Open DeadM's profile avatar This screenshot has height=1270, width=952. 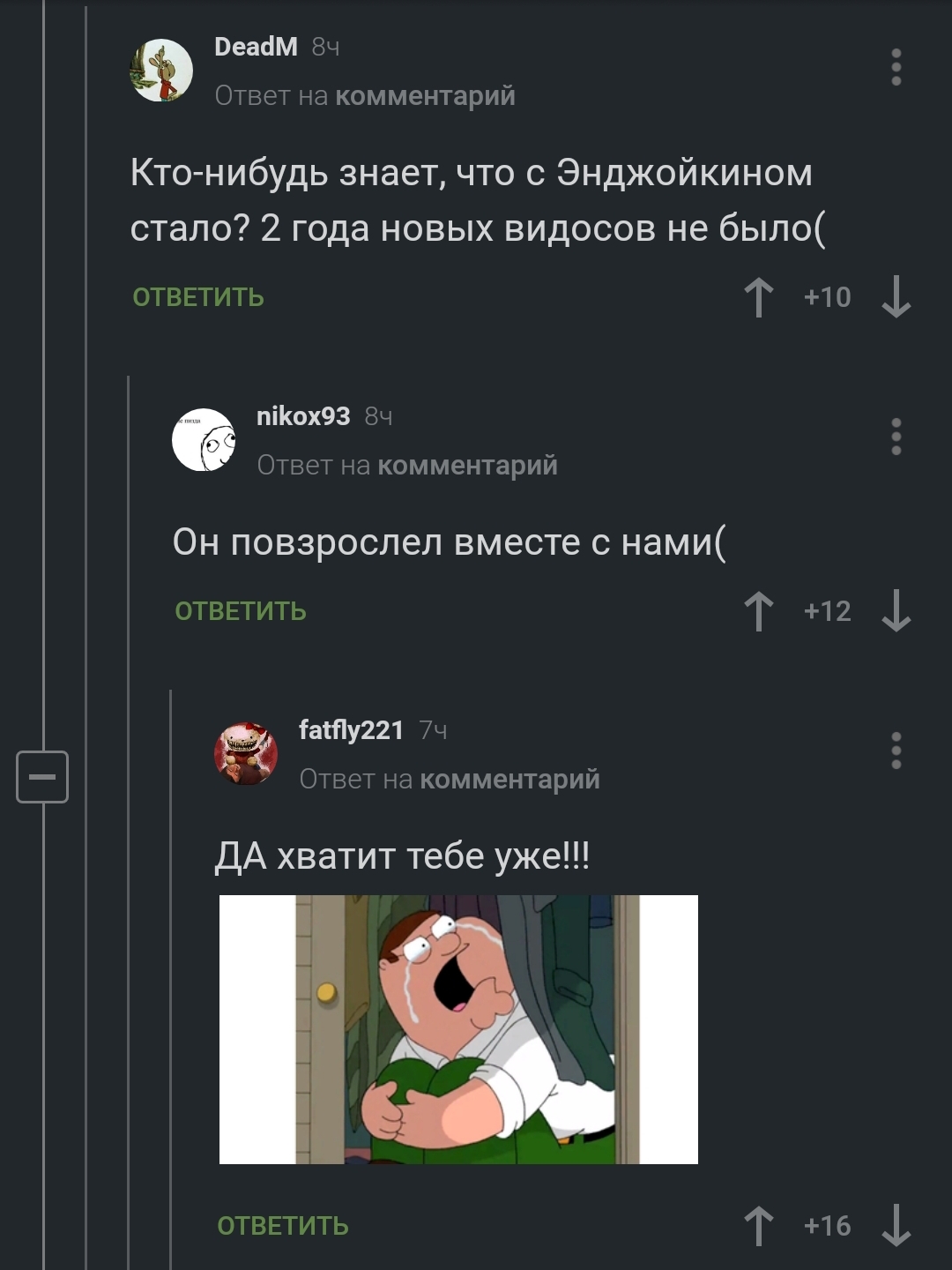click(161, 71)
